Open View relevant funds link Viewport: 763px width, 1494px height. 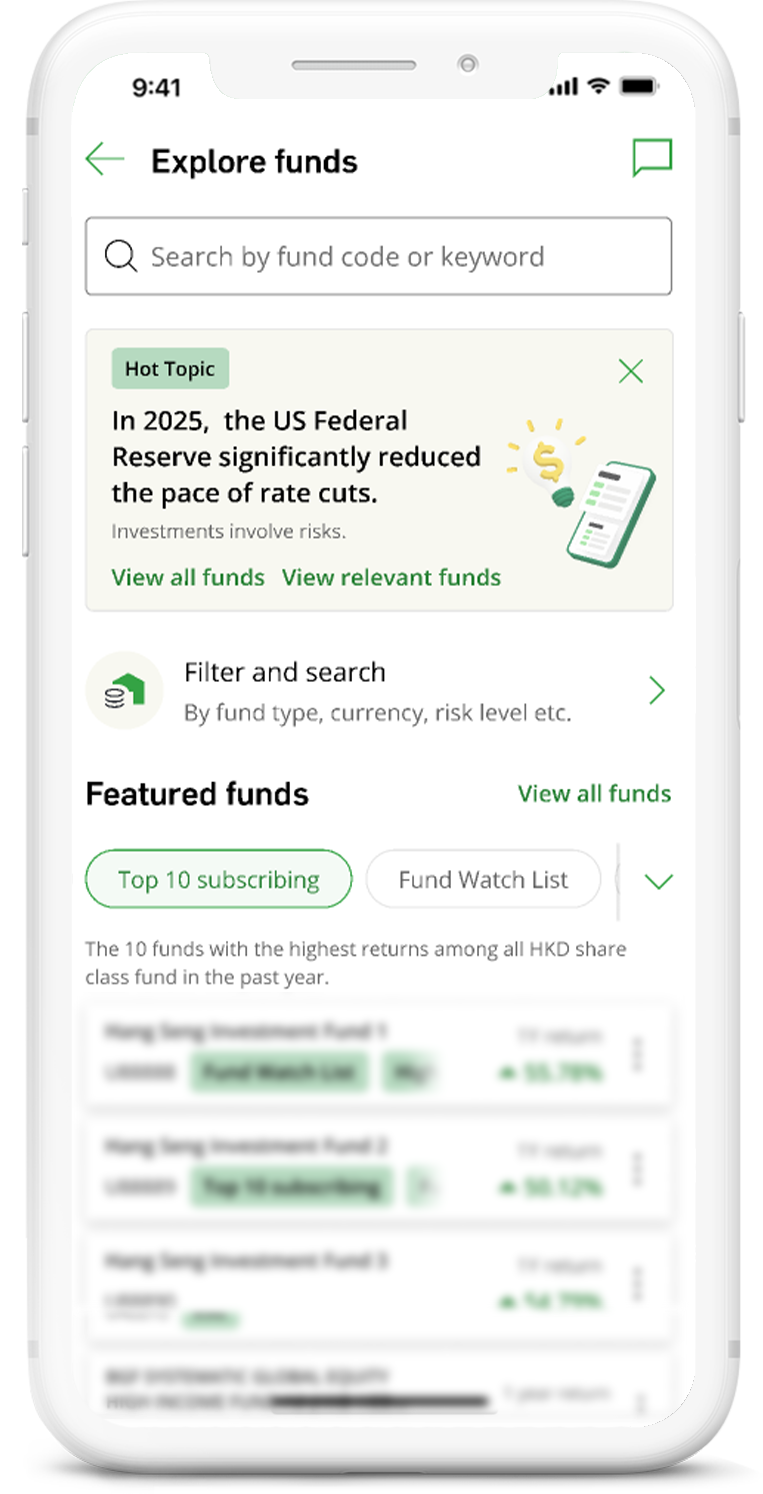391,578
